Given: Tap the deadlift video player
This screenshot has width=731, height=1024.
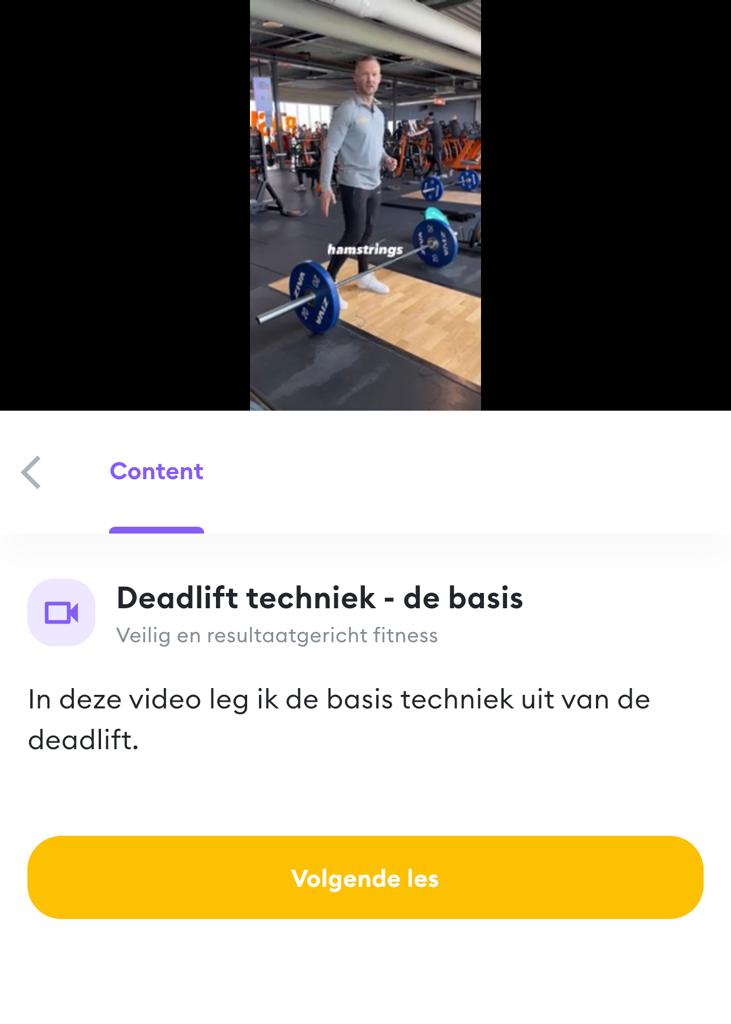Looking at the screenshot, I should (365, 205).
